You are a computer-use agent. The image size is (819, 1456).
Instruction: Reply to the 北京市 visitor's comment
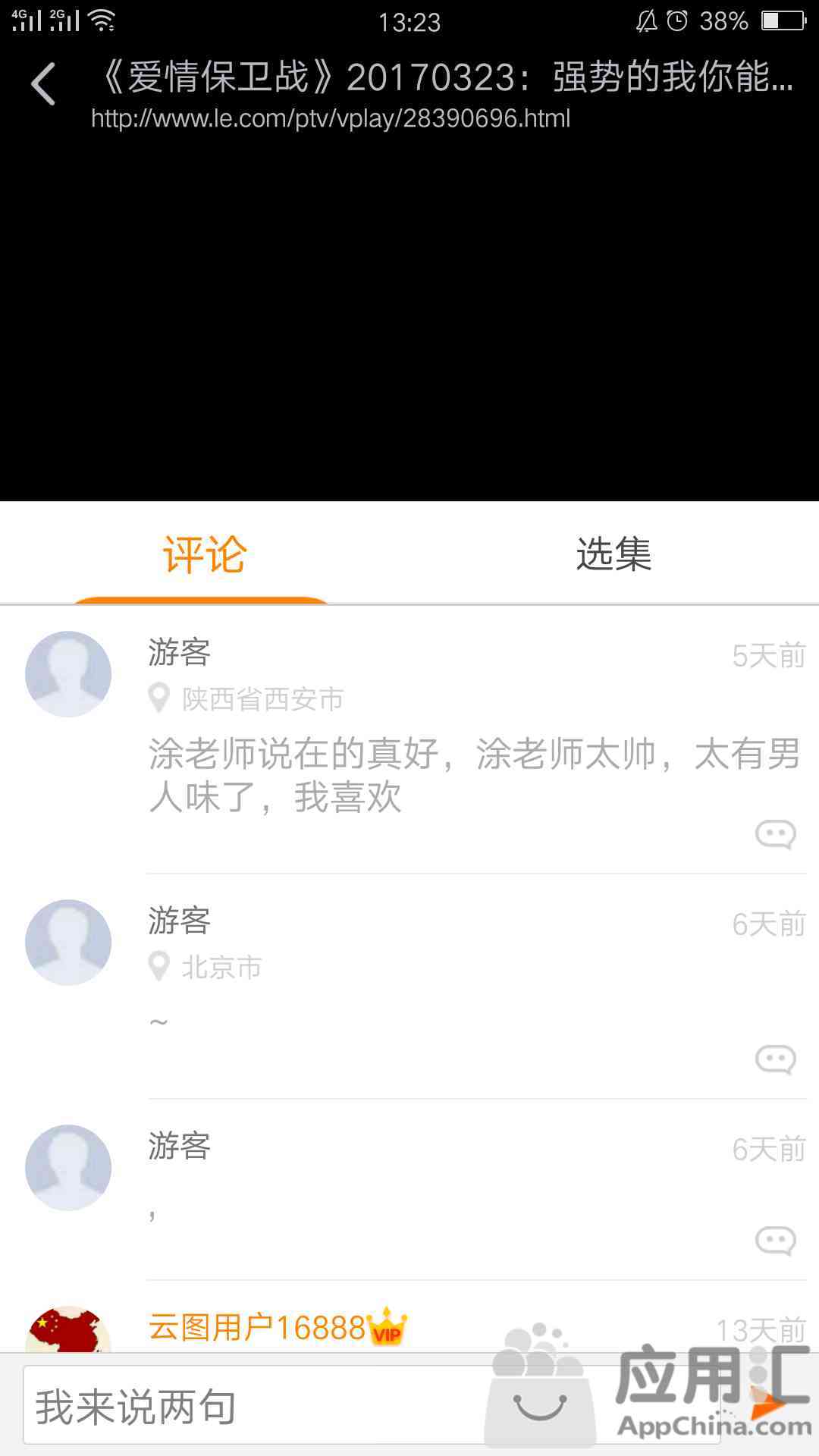pos(775,1059)
